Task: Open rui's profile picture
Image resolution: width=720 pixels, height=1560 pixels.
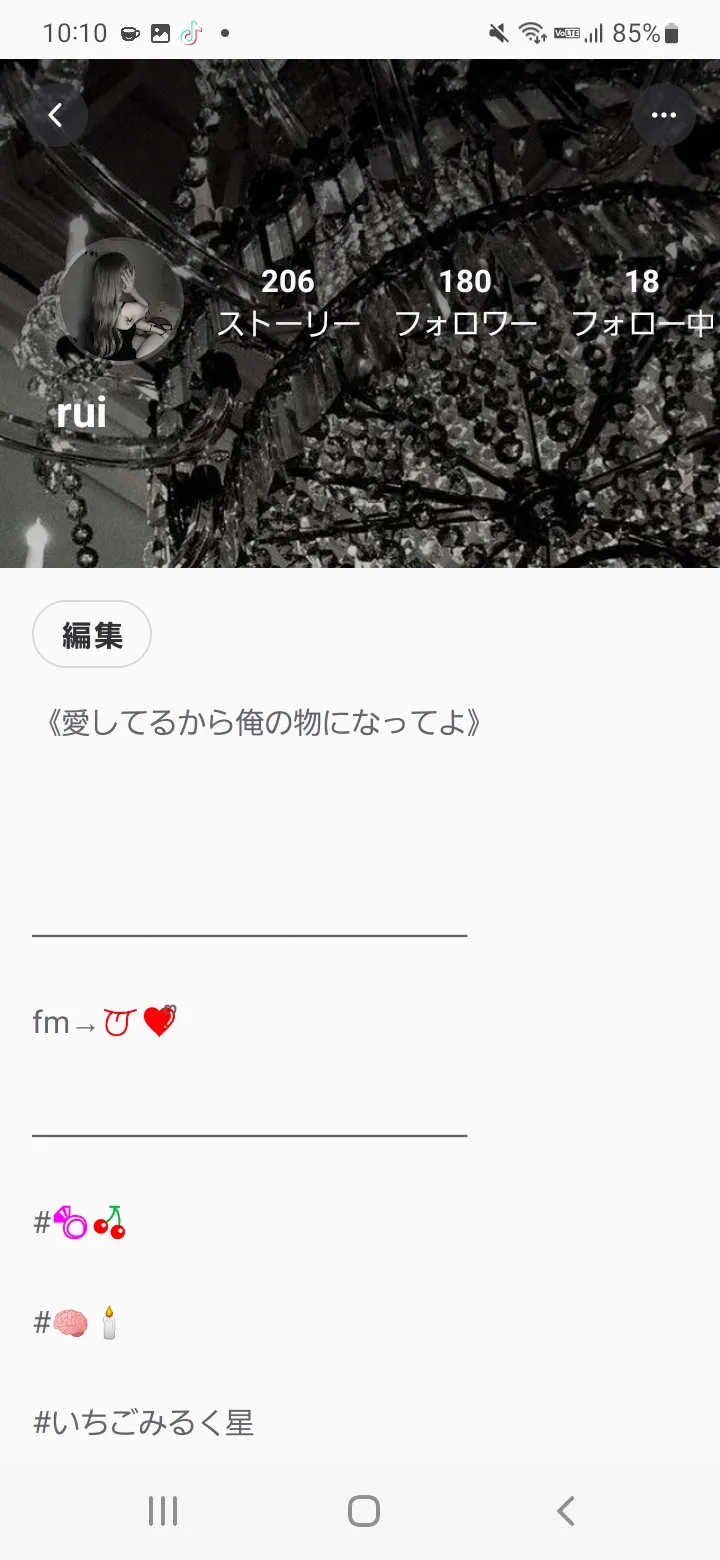Action: click(121, 300)
